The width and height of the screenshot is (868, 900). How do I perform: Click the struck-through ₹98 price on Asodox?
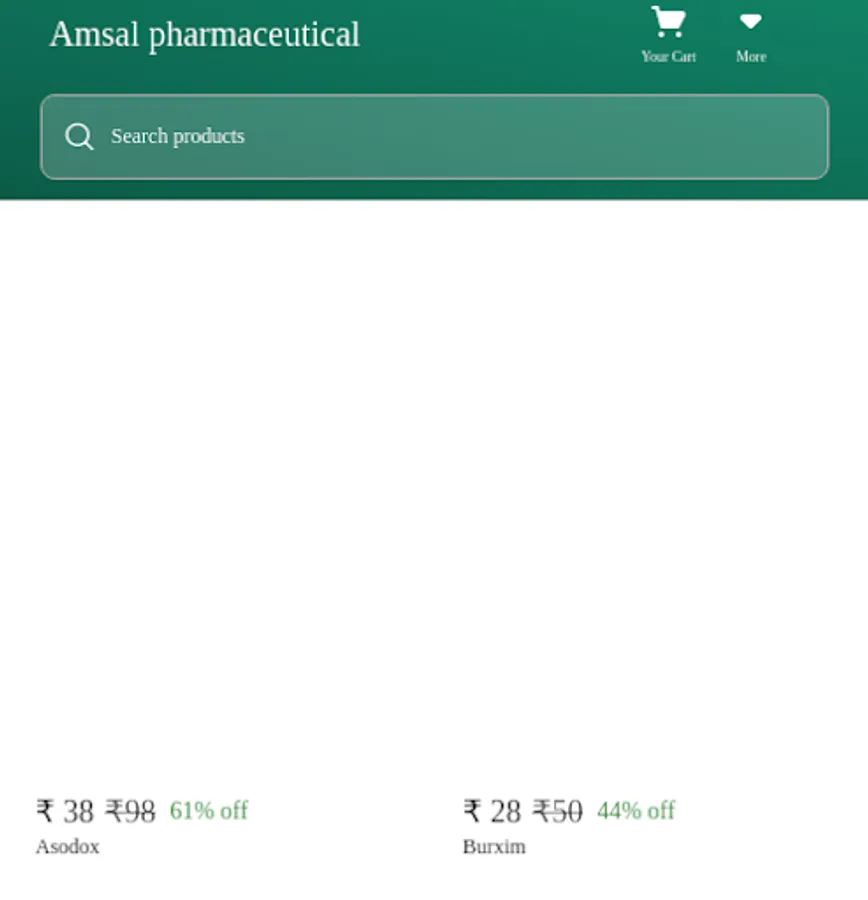coord(131,810)
